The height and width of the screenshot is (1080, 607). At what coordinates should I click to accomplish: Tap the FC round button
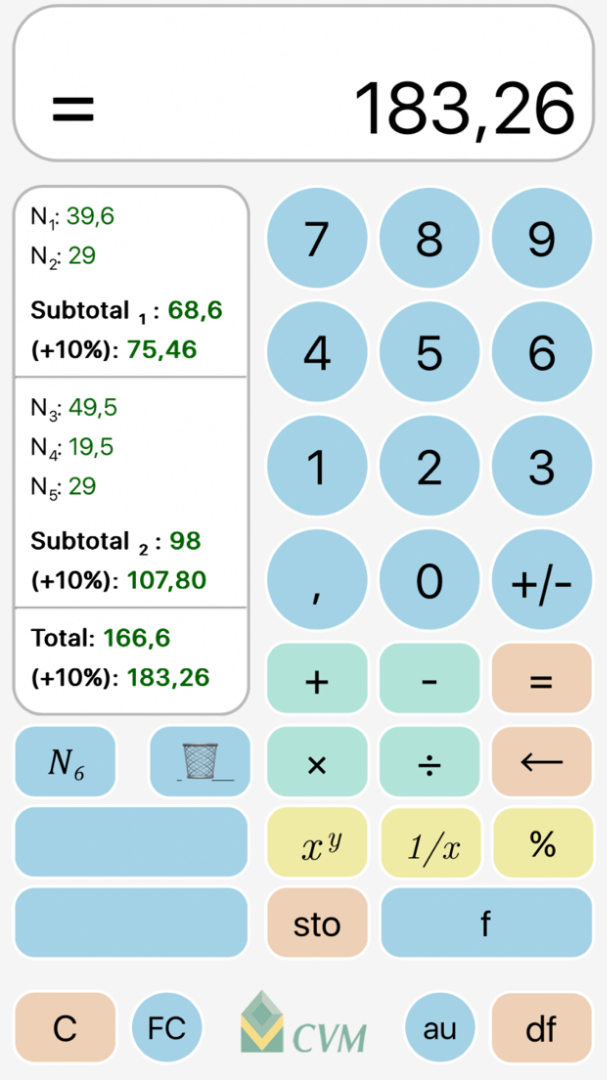pos(167,1028)
